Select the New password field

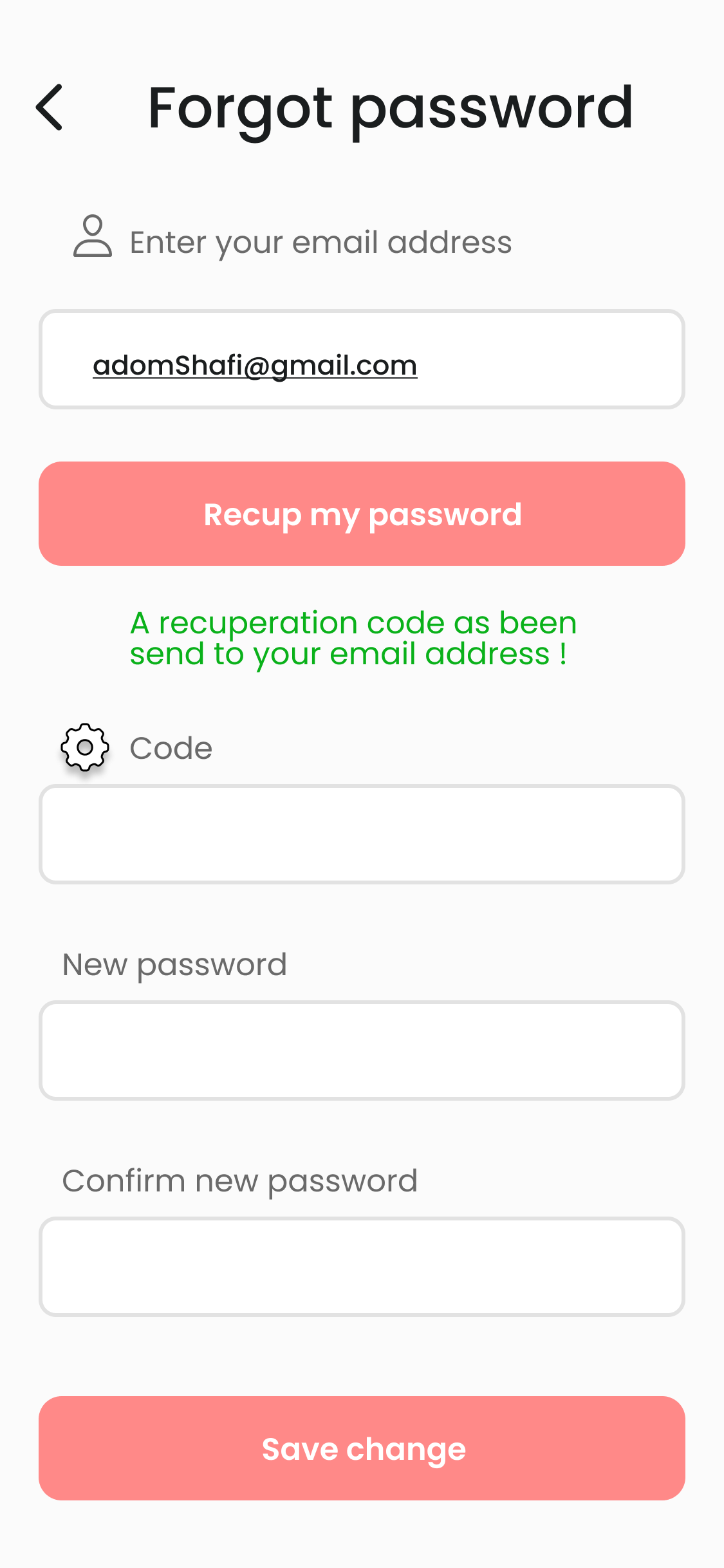click(362, 1050)
